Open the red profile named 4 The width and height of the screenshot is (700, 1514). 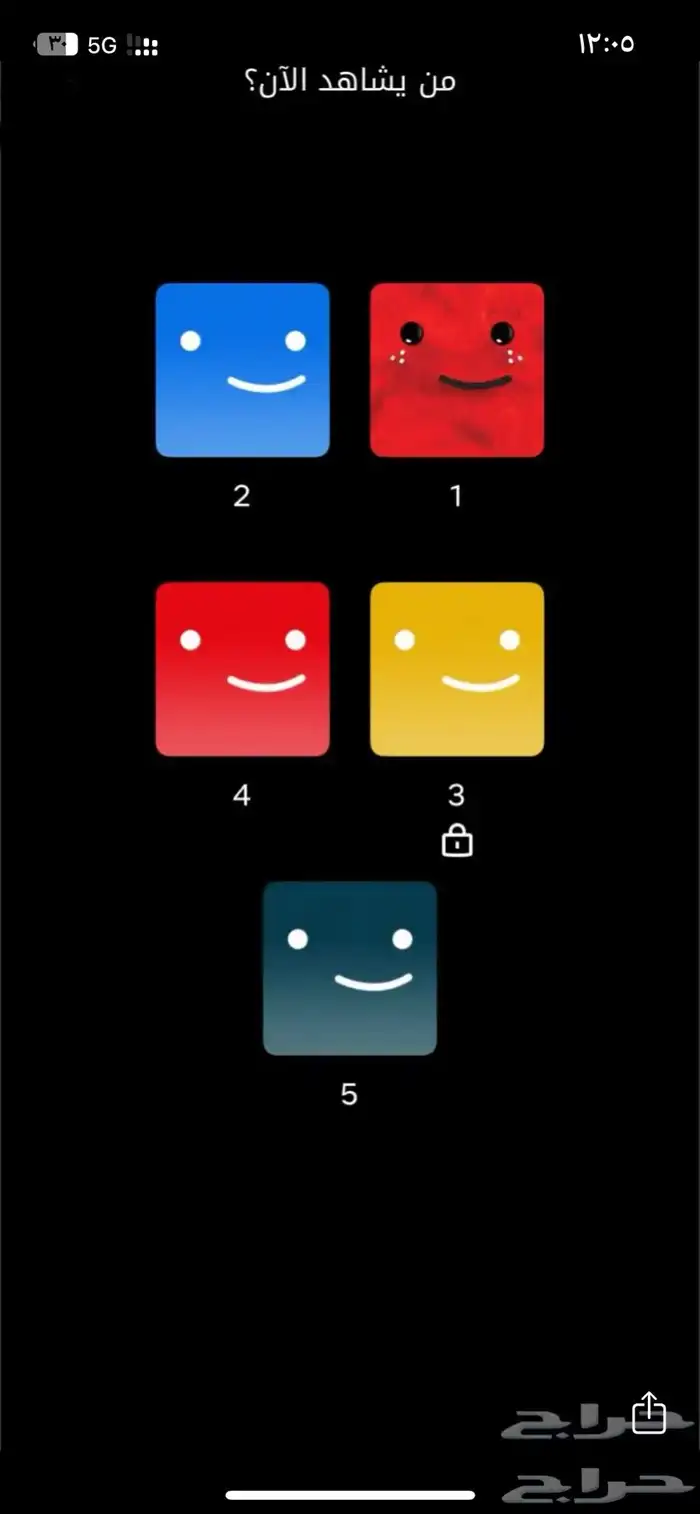[x=242, y=669]
